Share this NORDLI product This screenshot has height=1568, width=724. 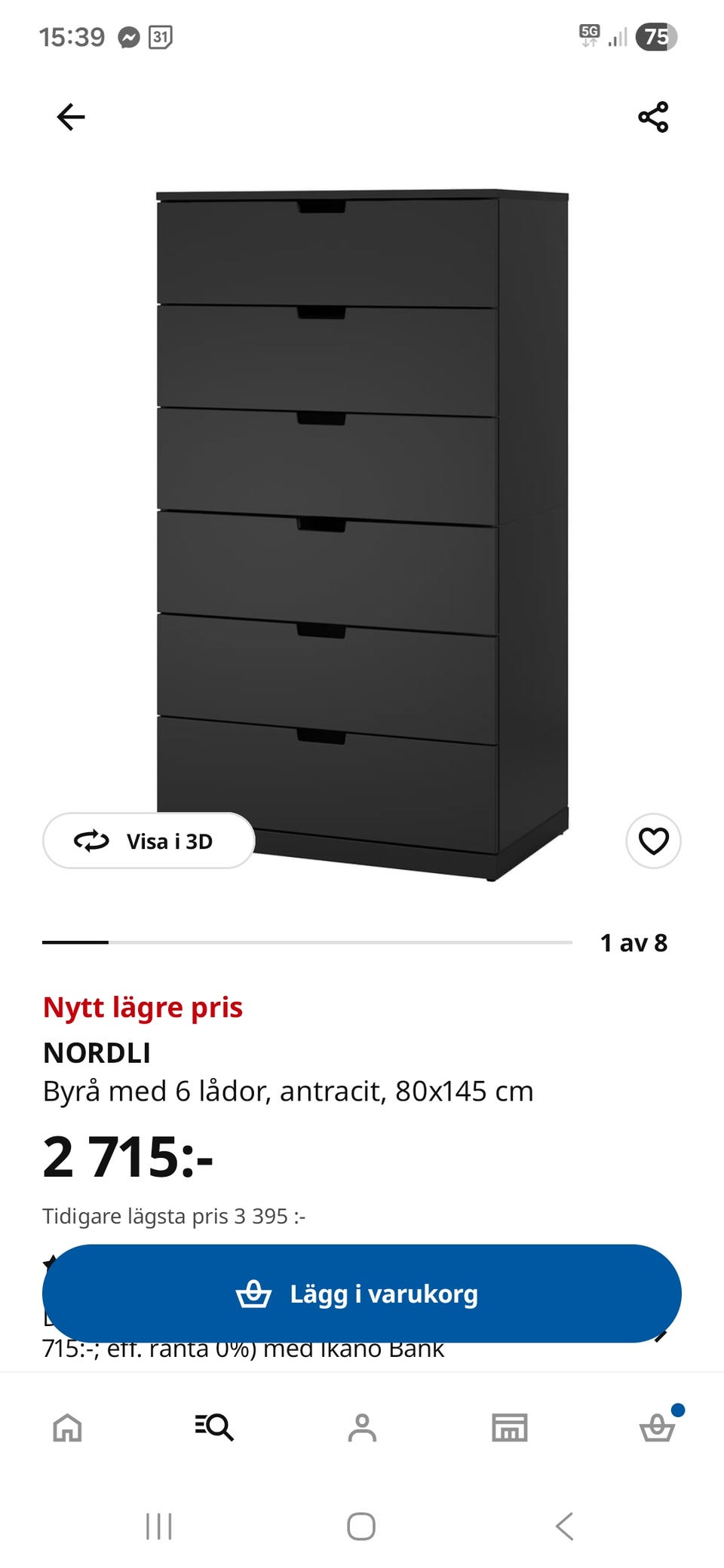coord(653,117)
